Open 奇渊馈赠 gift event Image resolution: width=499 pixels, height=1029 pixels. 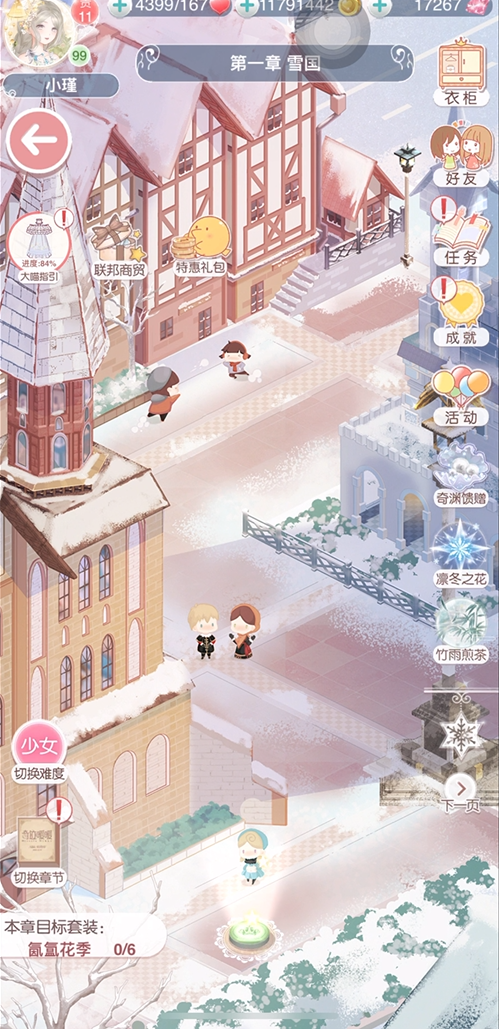[x=461, y=476]
